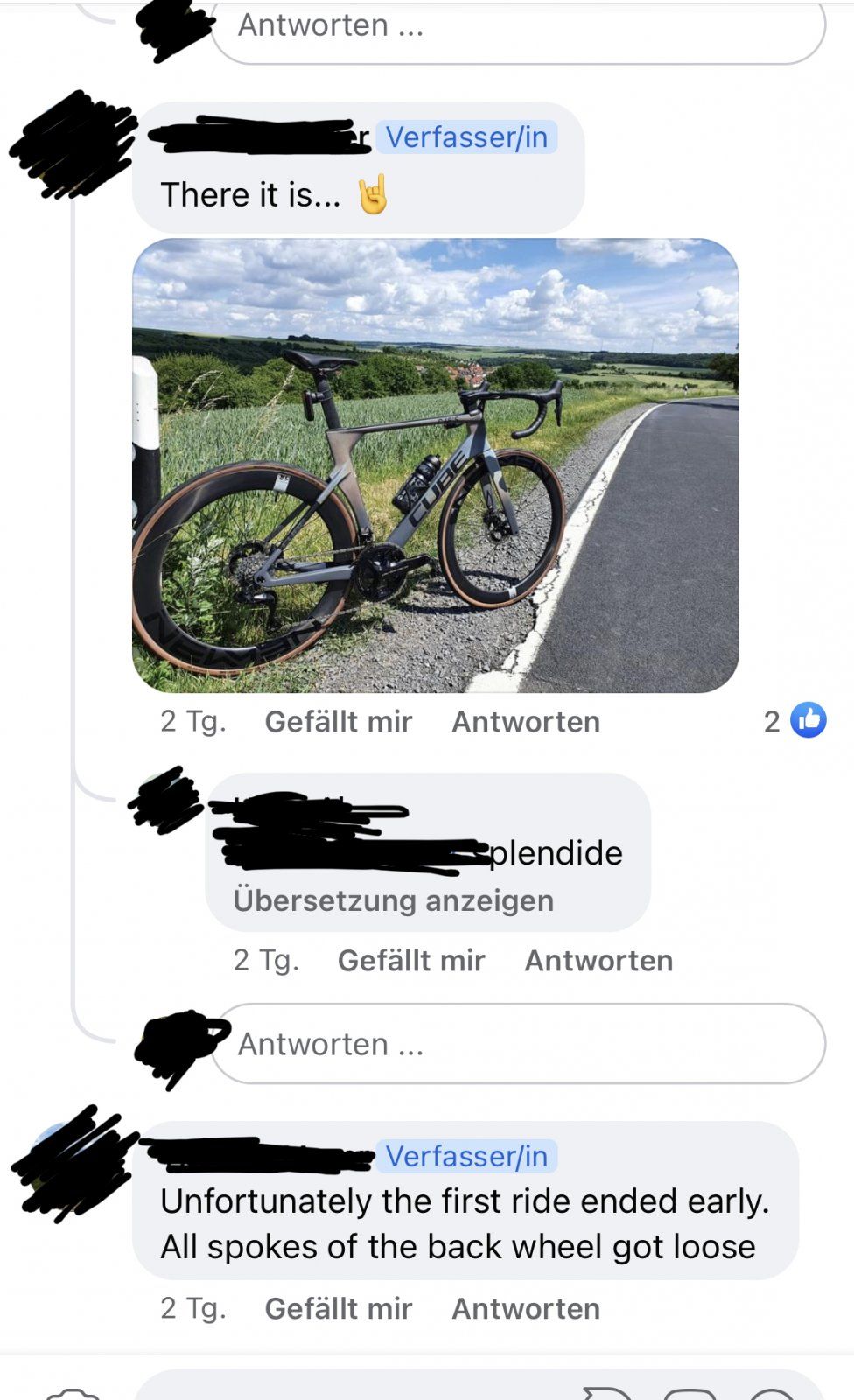Like the "first ride ended early" comment
The height and width of the screenshot is (1400, 854).
click(x=338, y=1309)
